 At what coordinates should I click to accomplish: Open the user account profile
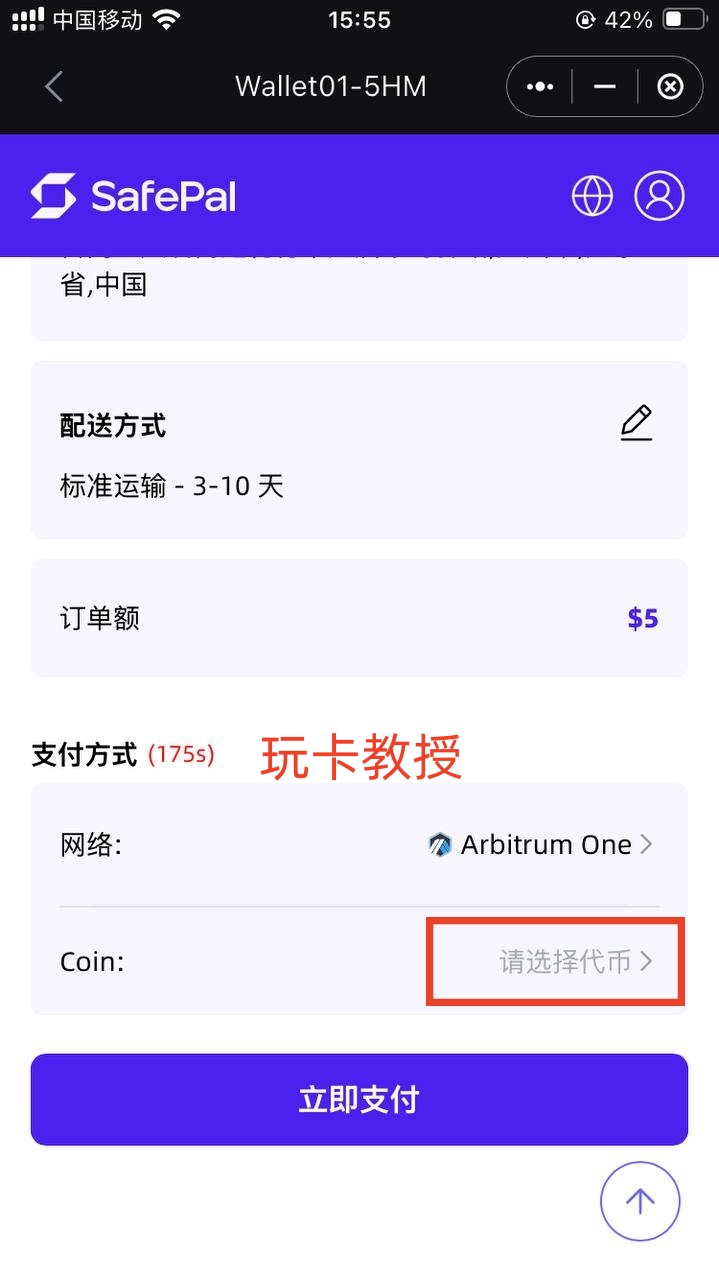(659, 196)
